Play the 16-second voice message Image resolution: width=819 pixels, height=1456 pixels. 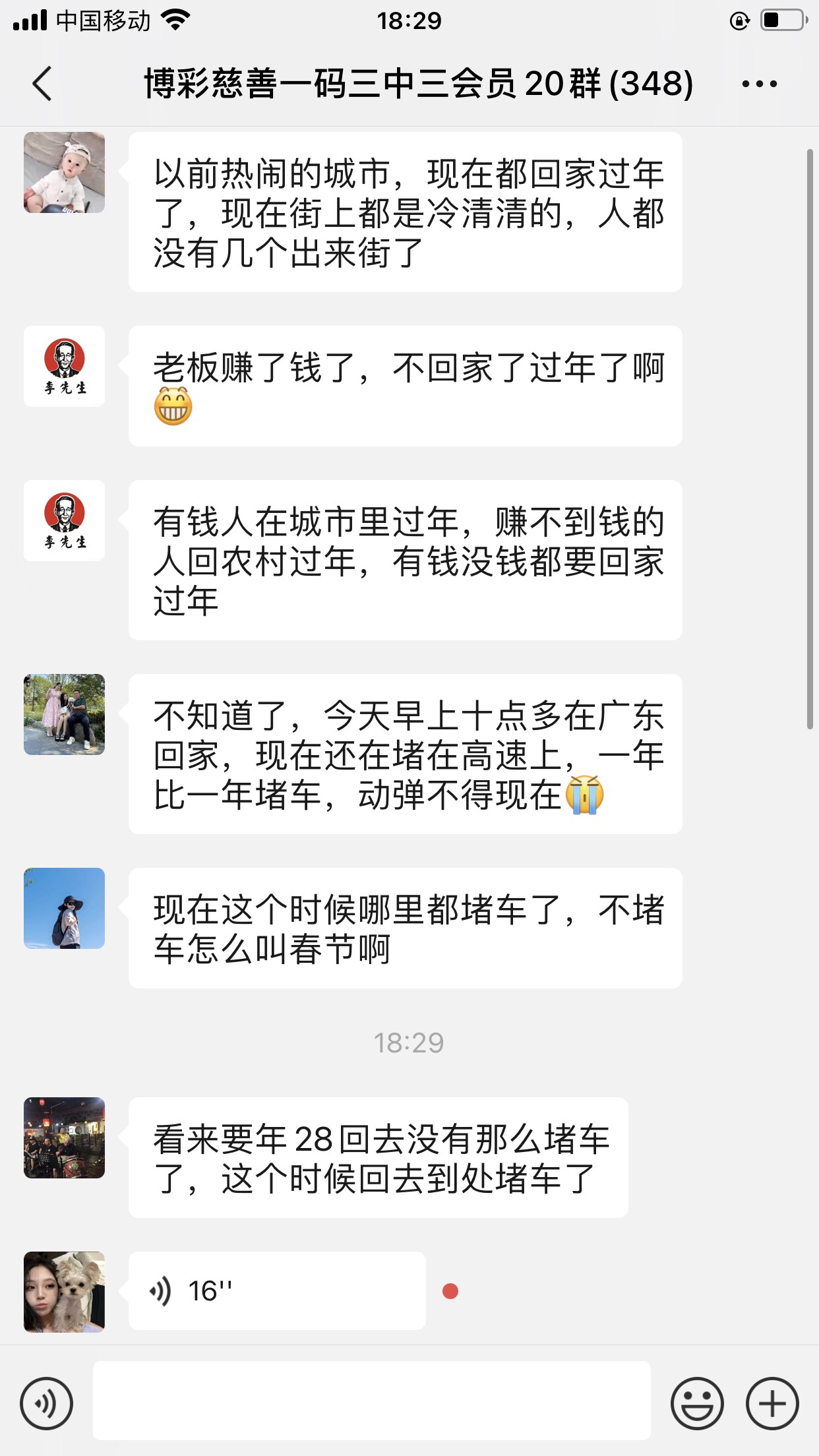coord(277,1290)
